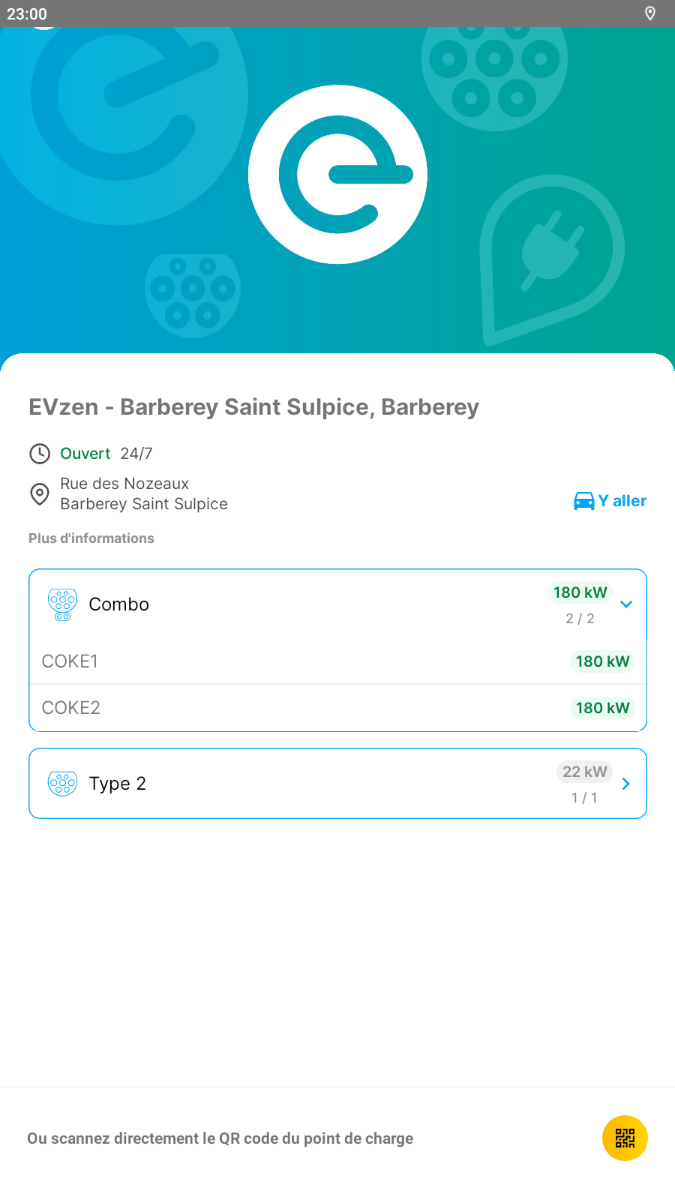The image size is (675, 1200).
Task: Tap Y aller for directions
Action: pyautogui.click(x=610, y=501)
